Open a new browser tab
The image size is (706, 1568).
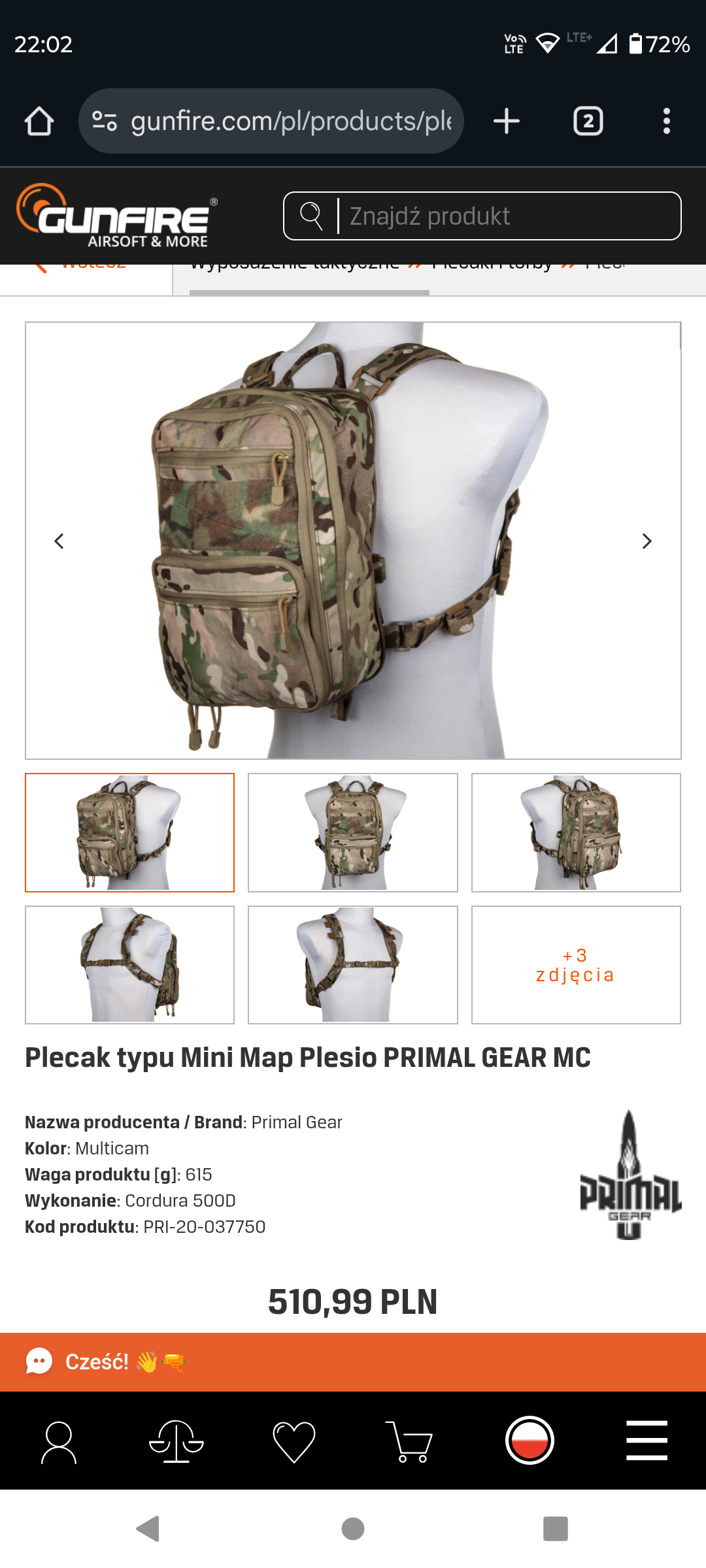click(507, 122)
